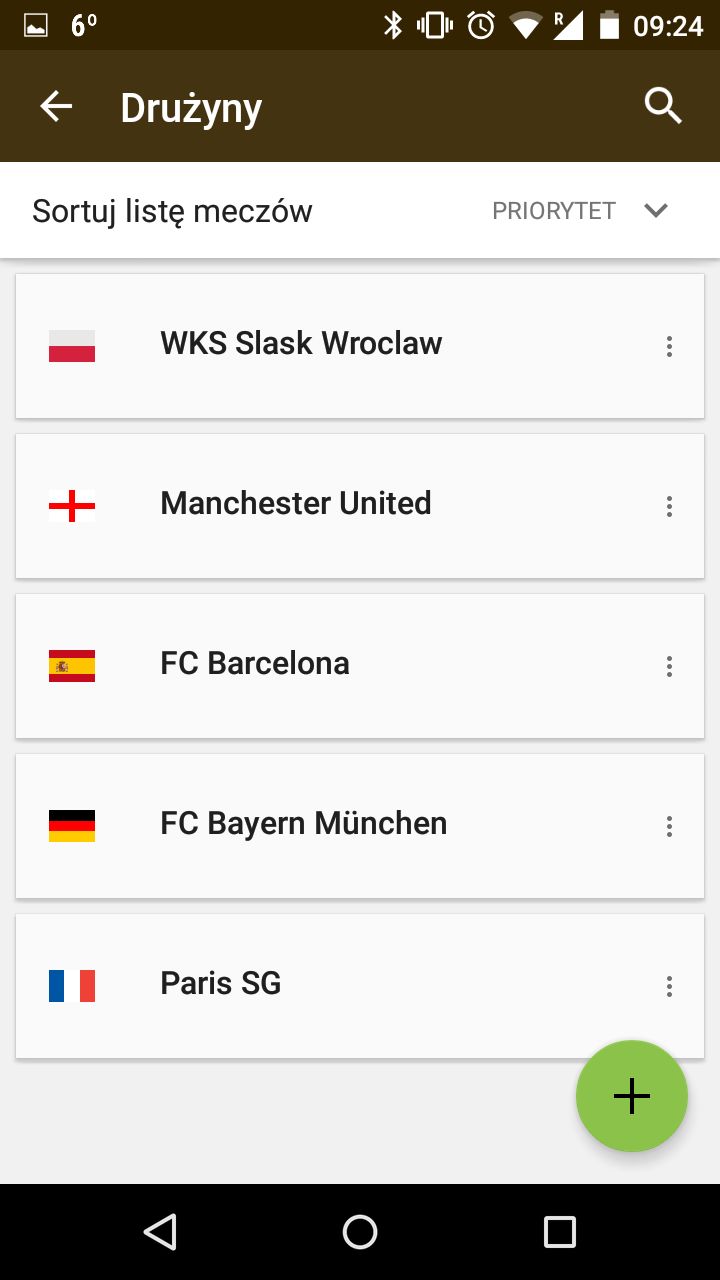This screenshot has width=720, height=1280.
Task: Select the FC Barcelona team card
Action: [360, 666]
